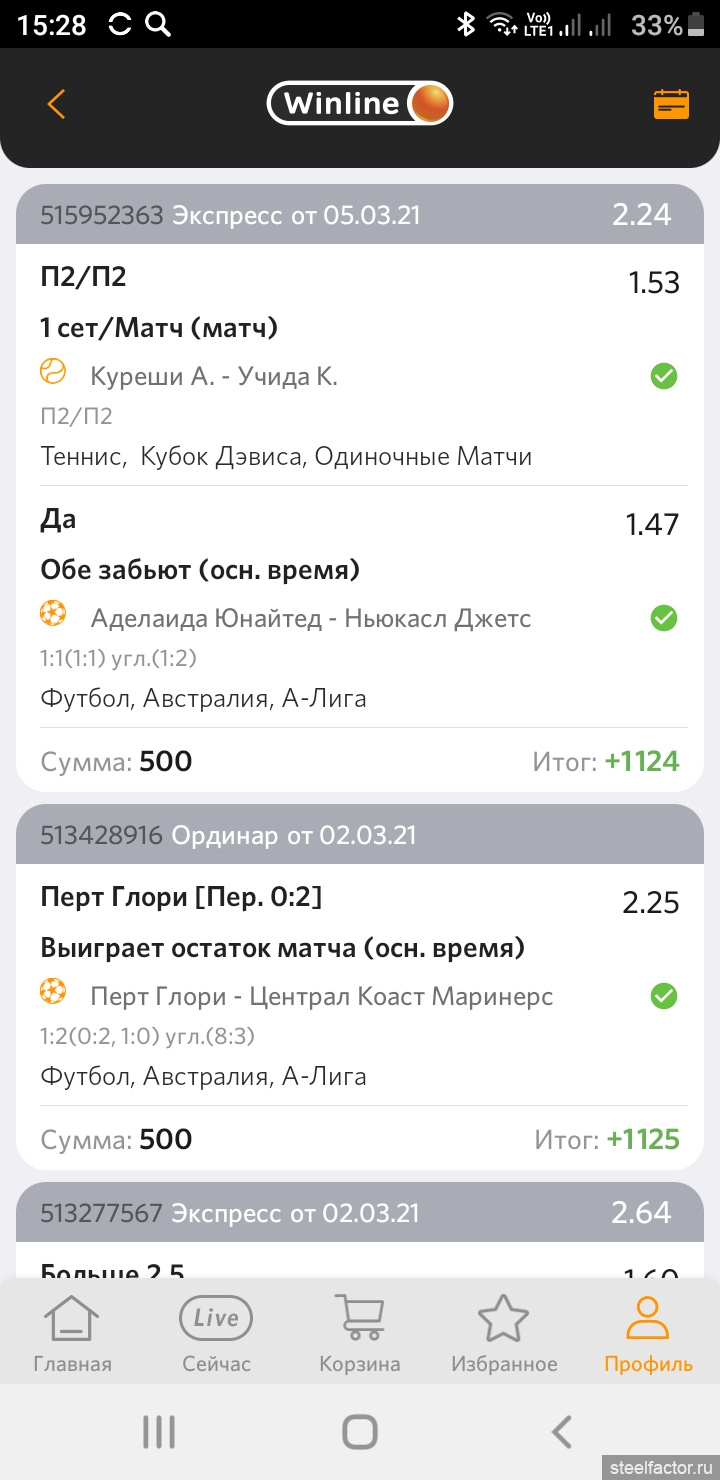Open the Live Сейчас tab

216,1333
